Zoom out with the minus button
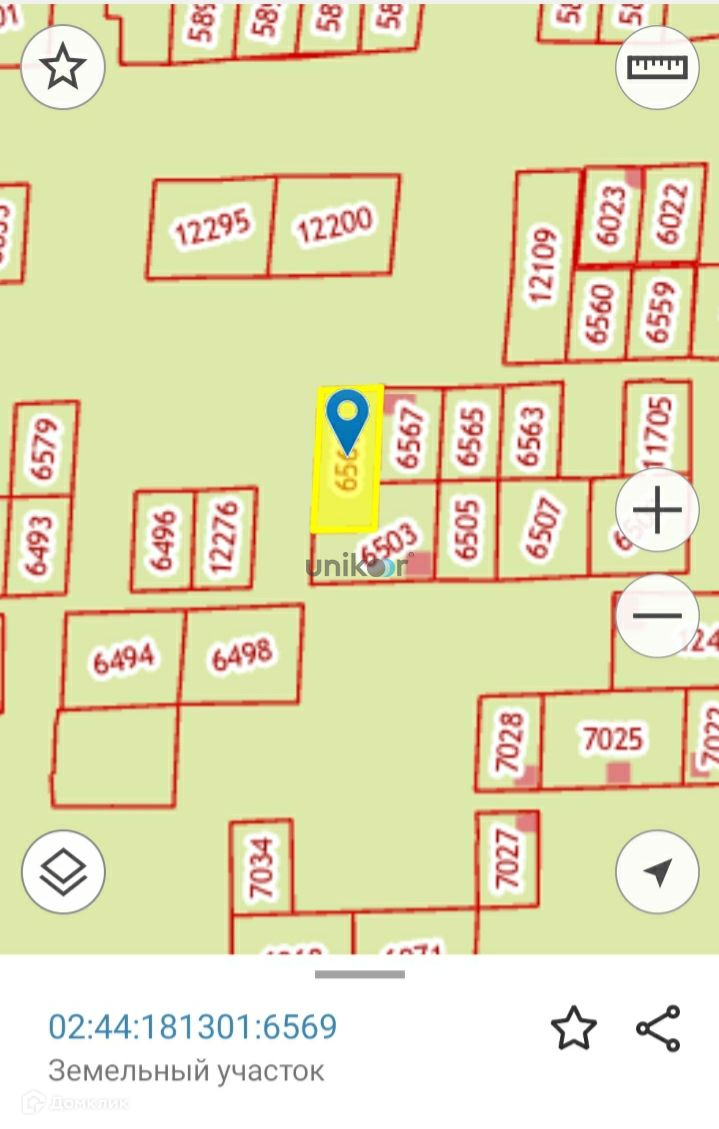 (657, 615)
